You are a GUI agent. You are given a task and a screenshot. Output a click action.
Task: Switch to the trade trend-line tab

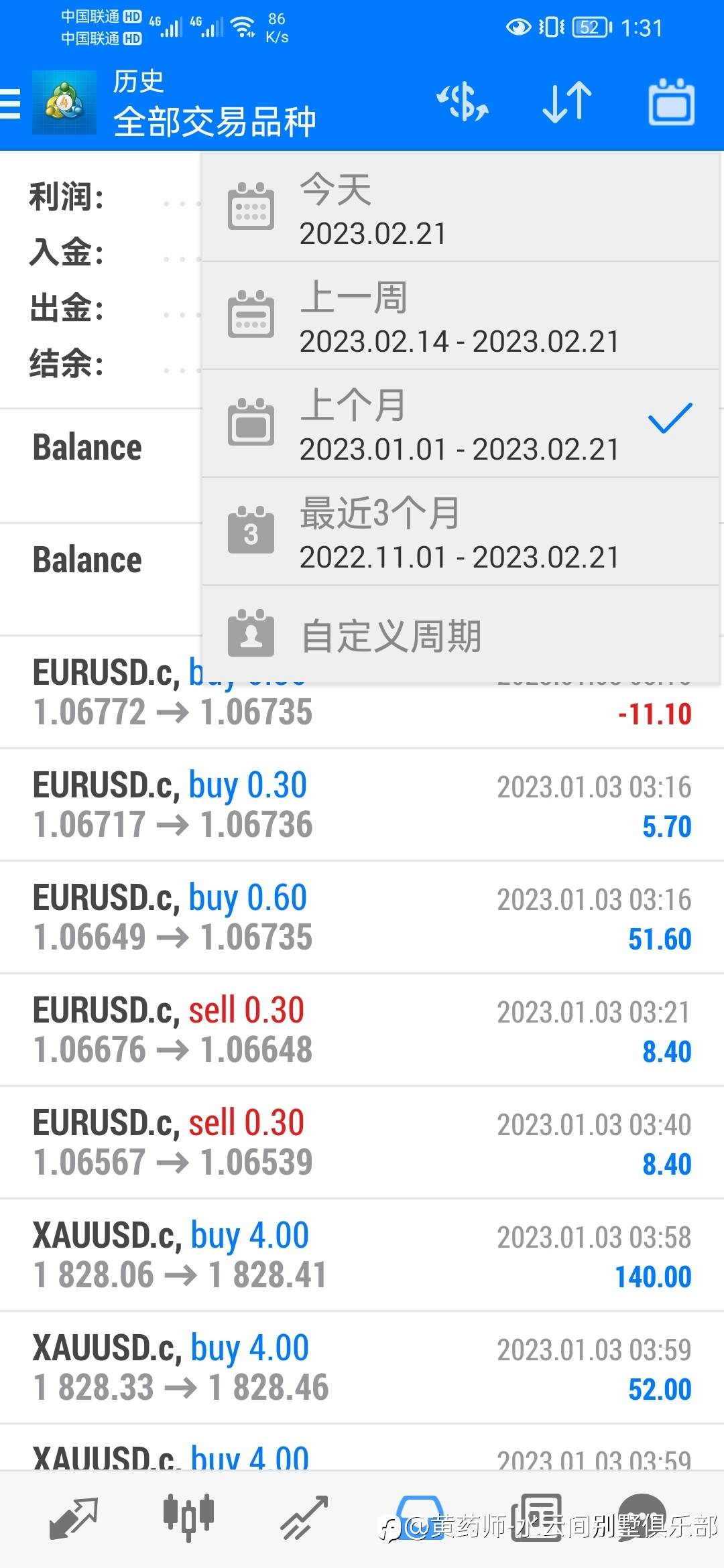[x=304, y=1518]
